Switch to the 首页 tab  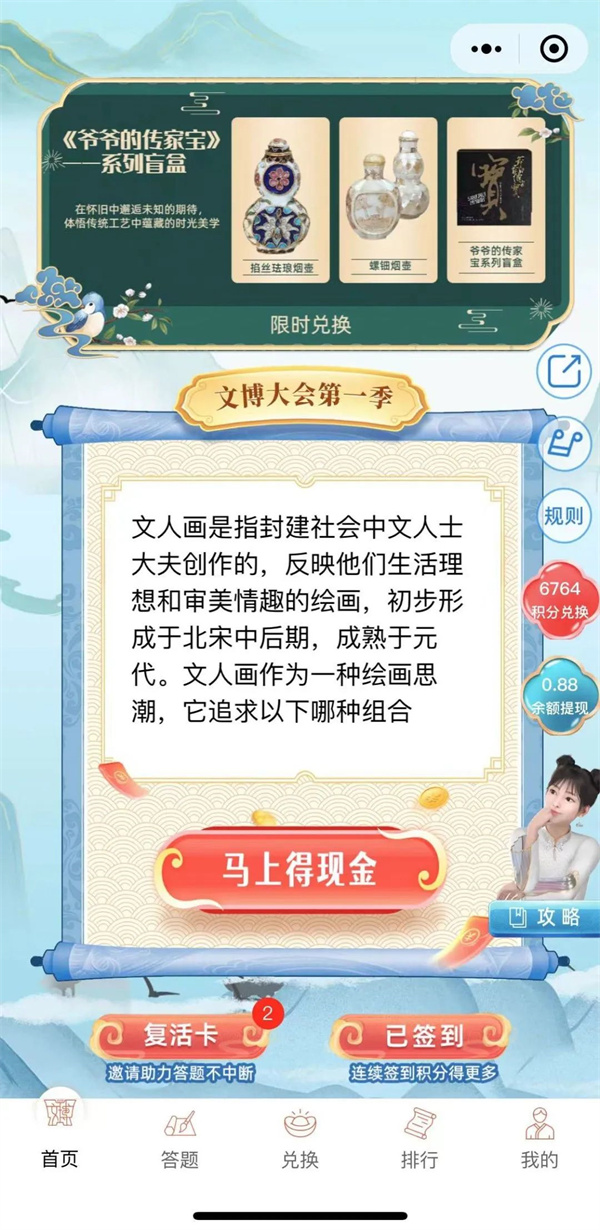(59, 1138)
